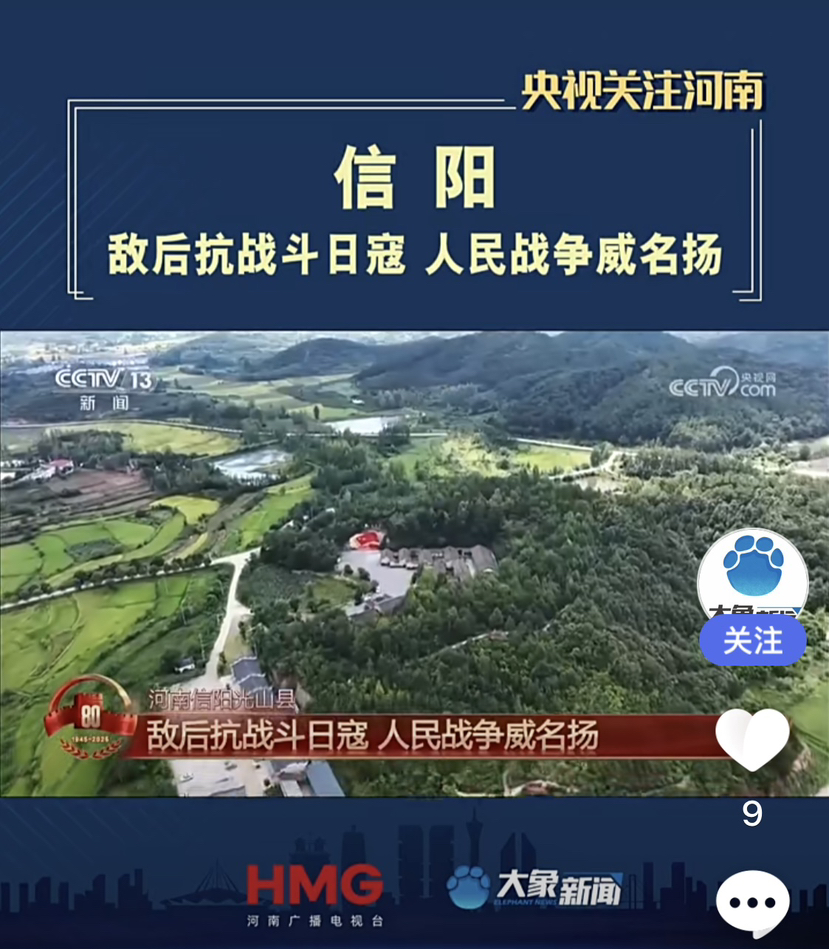Follow the account with the 关注 button

752,640
